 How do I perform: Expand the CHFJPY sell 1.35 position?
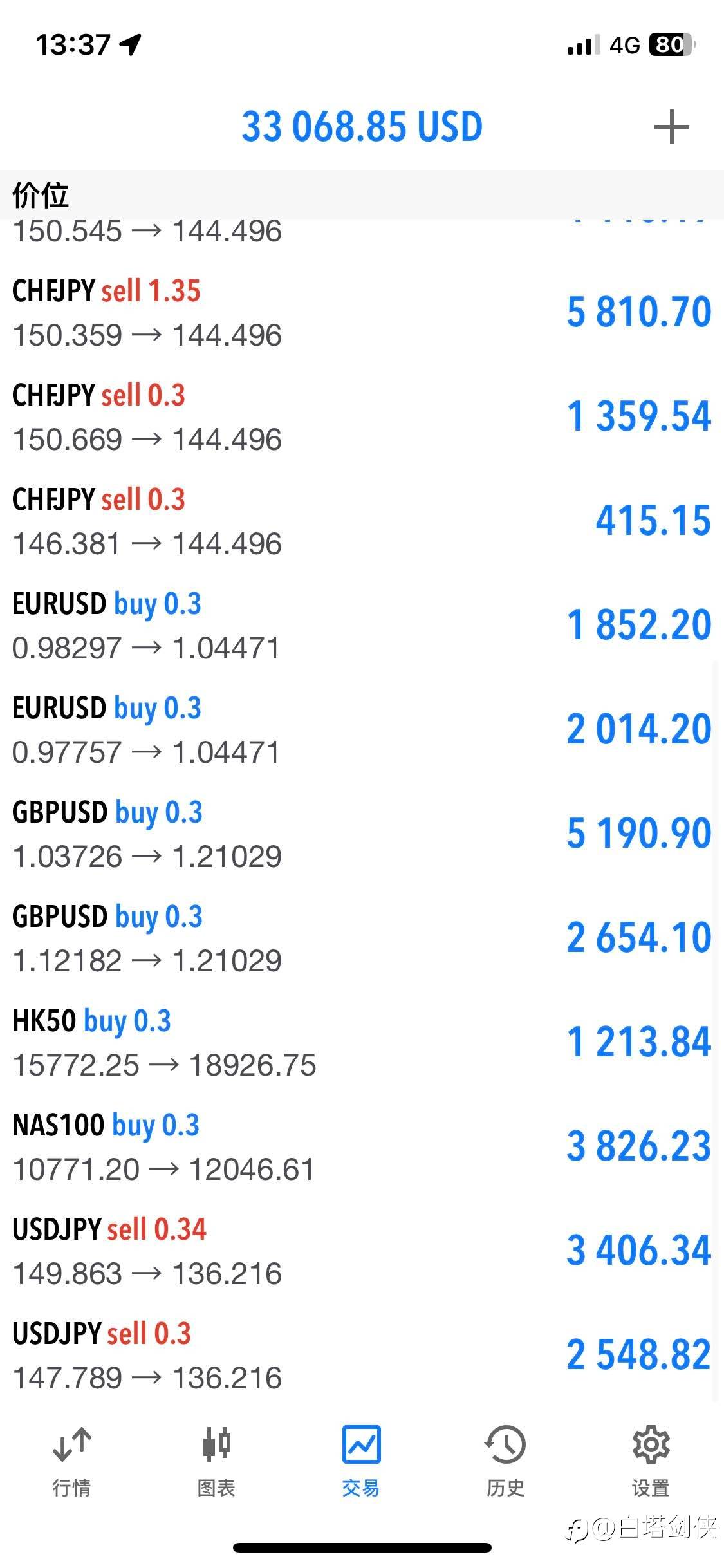[x=362, y=313]
